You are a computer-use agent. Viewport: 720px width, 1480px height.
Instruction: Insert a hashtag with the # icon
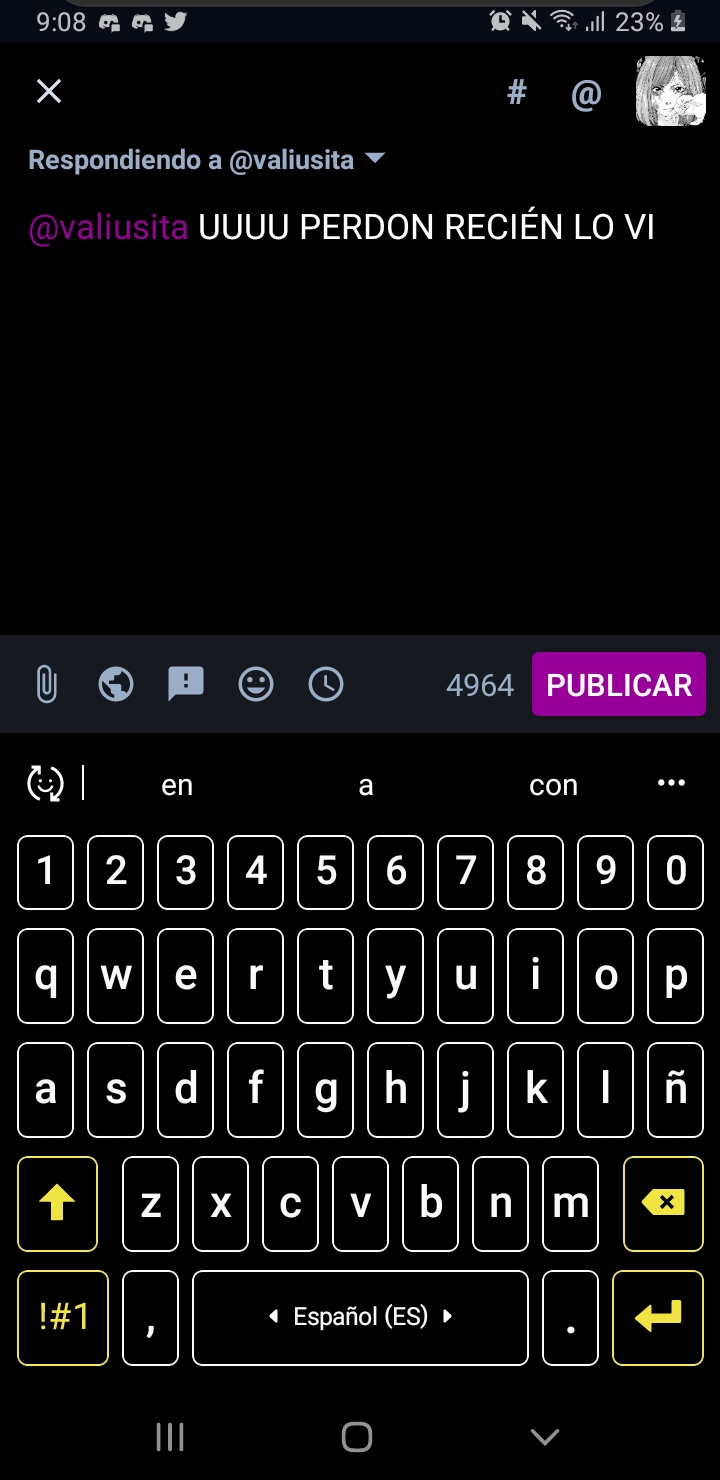(x=517, y=93)
